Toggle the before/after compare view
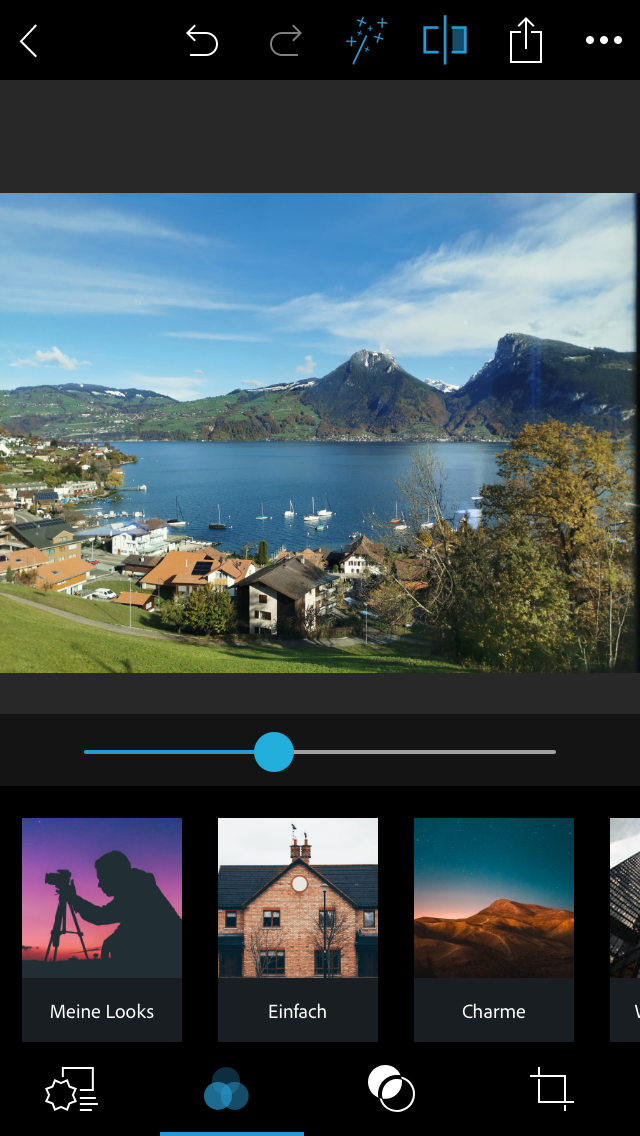 [445, 41]
